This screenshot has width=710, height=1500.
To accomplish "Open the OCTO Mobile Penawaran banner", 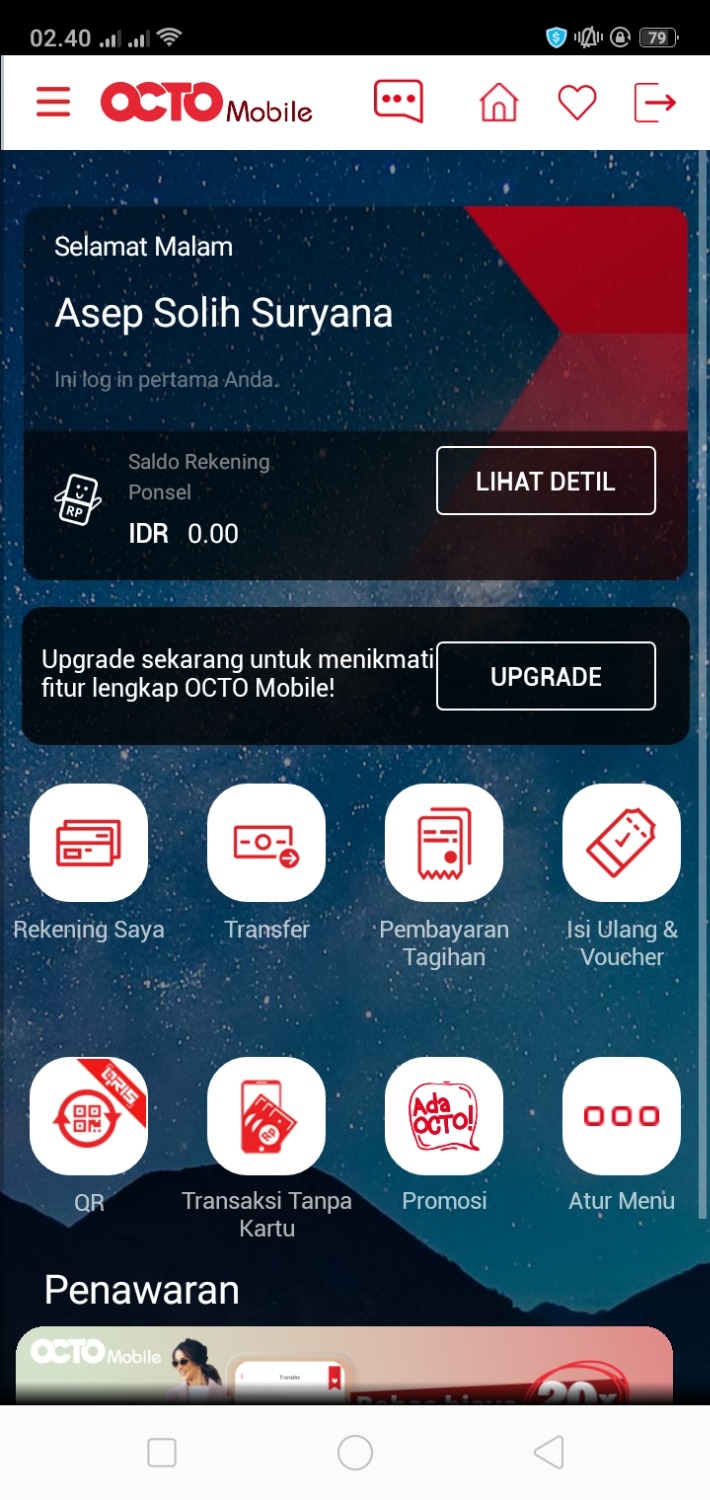I will (x=344, y=1365).
